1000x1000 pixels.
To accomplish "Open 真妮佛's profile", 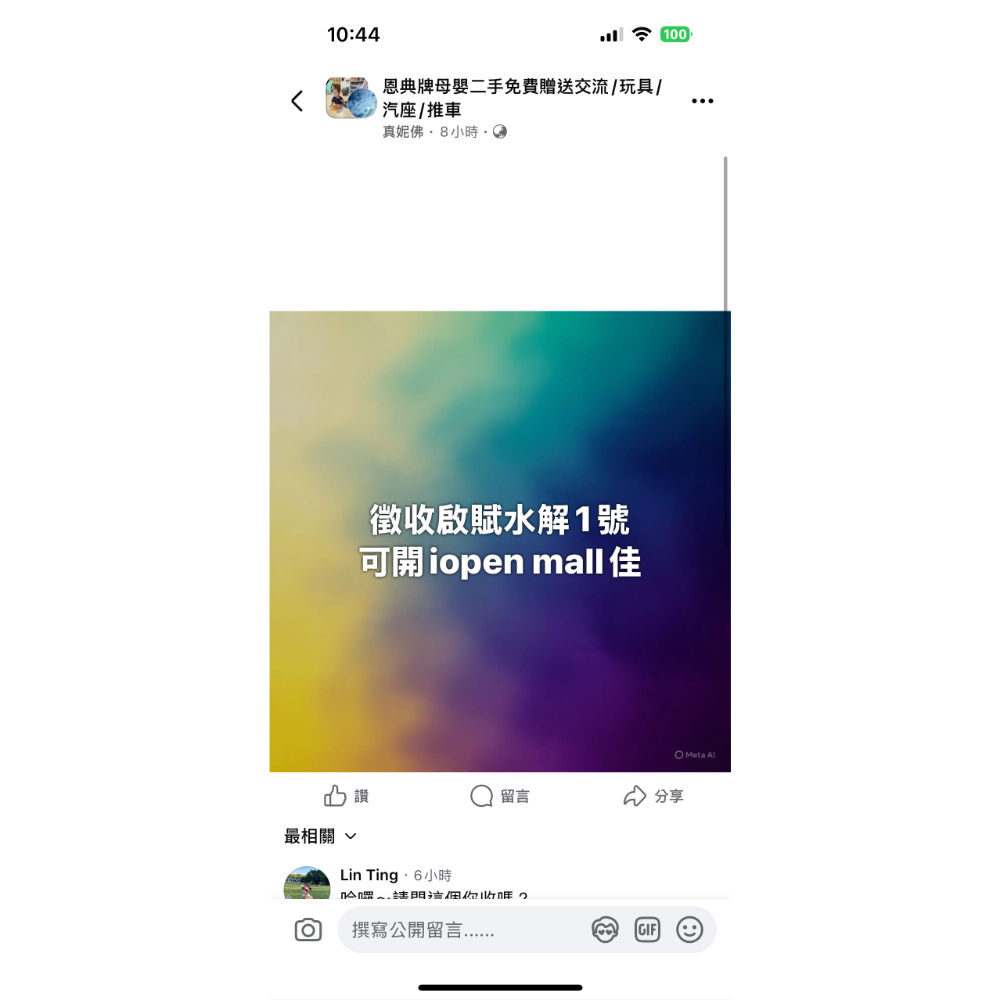I will point(403,132).
